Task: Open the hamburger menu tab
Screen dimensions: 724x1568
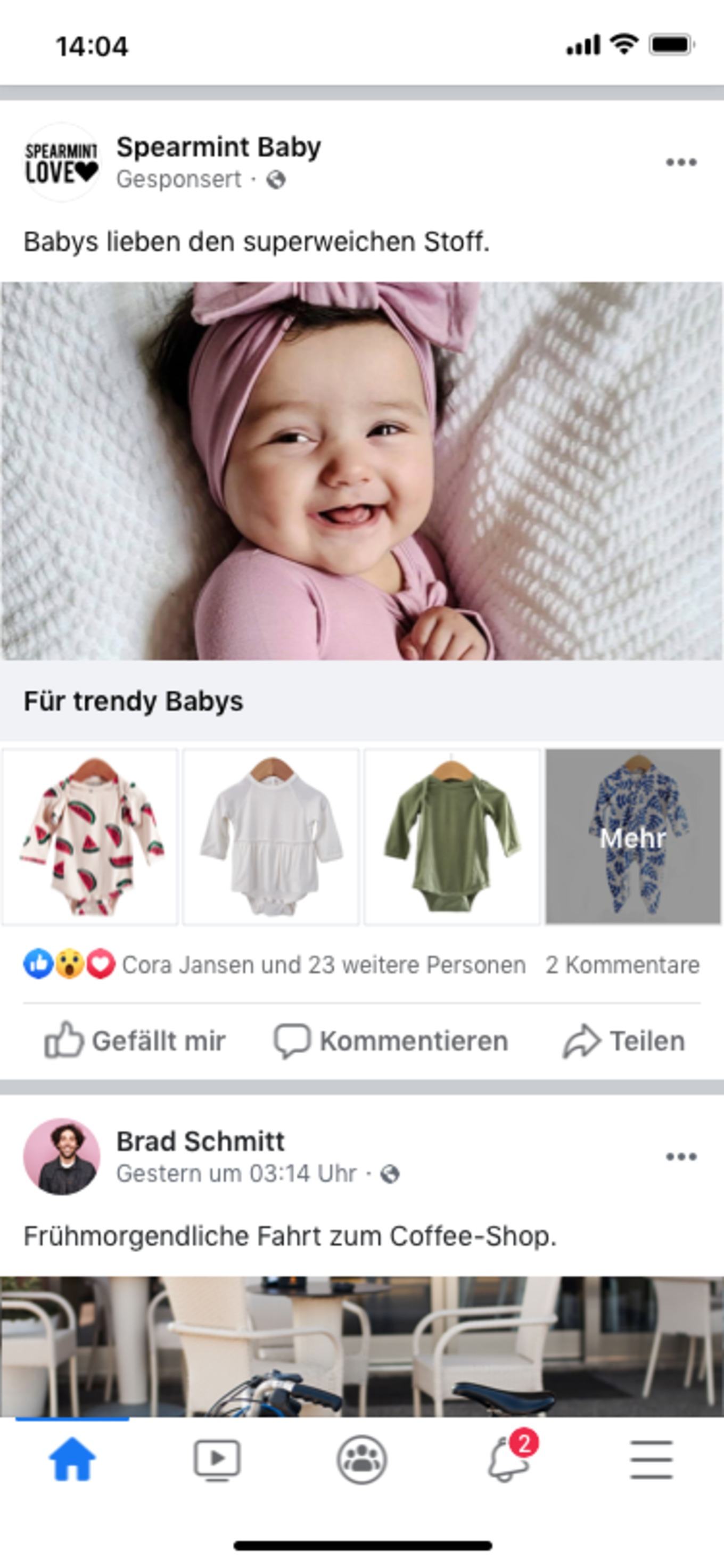Action: [651, 1459]
